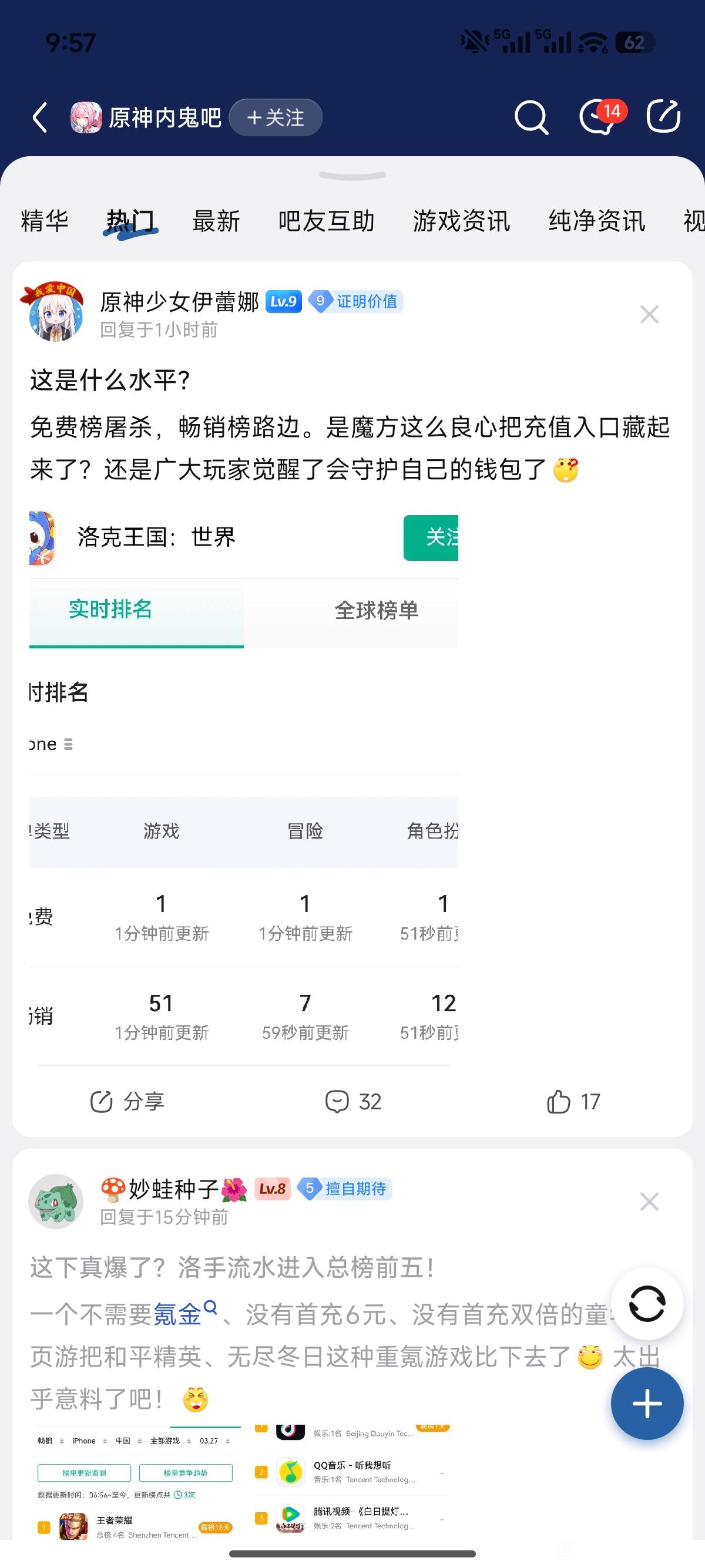Dismiss the post by 原神少女伊蕾娜

click(650, 314)
